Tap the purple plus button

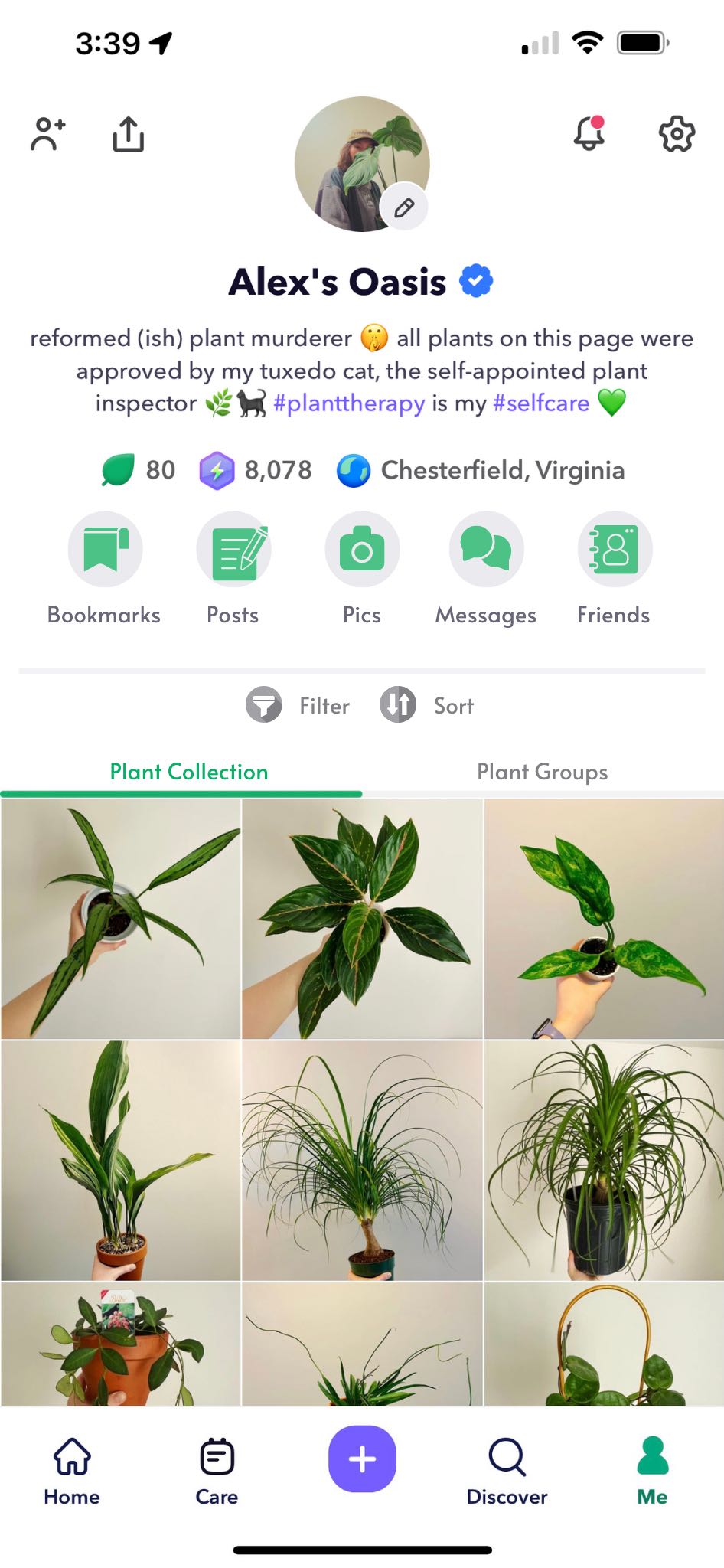[362, 1459]
